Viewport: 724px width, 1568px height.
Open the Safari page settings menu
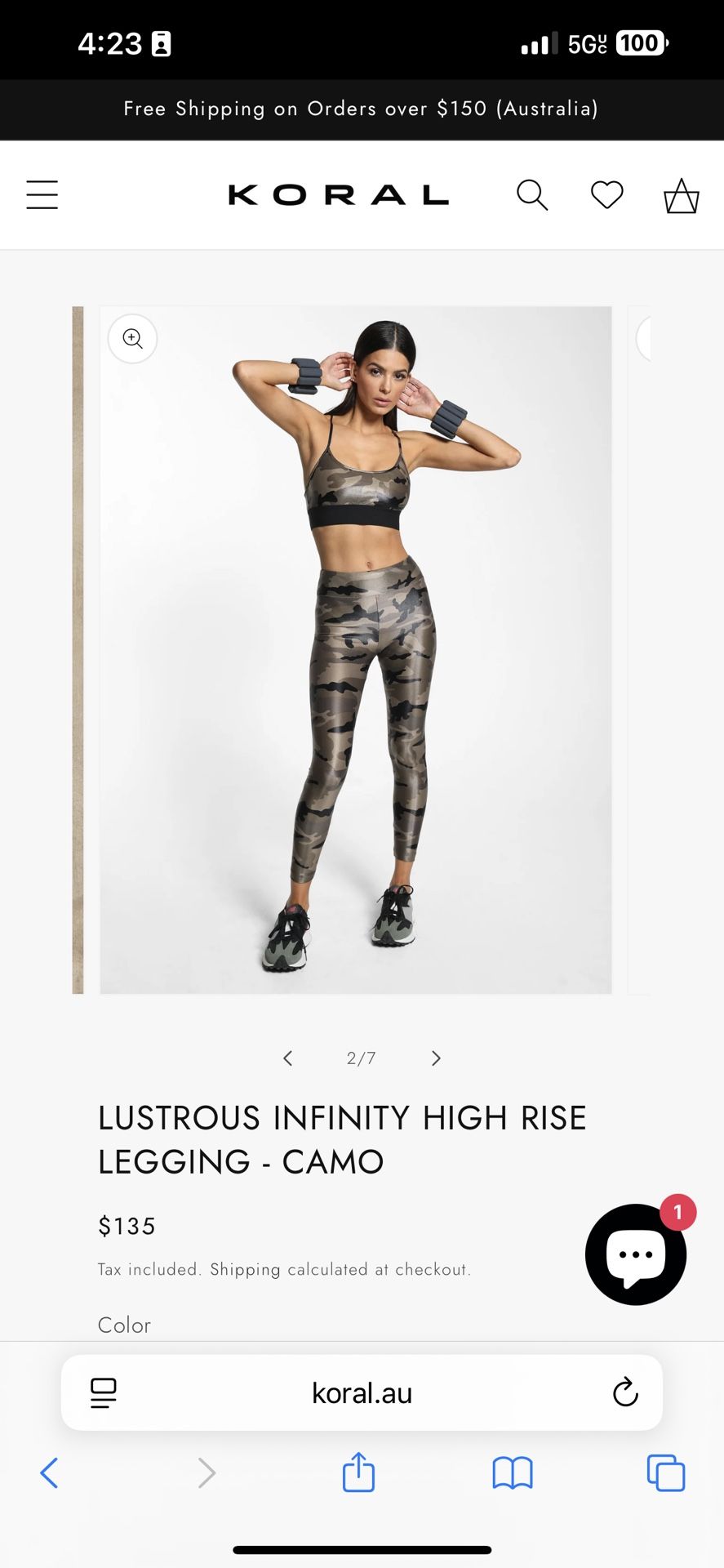click(104, 1392)
